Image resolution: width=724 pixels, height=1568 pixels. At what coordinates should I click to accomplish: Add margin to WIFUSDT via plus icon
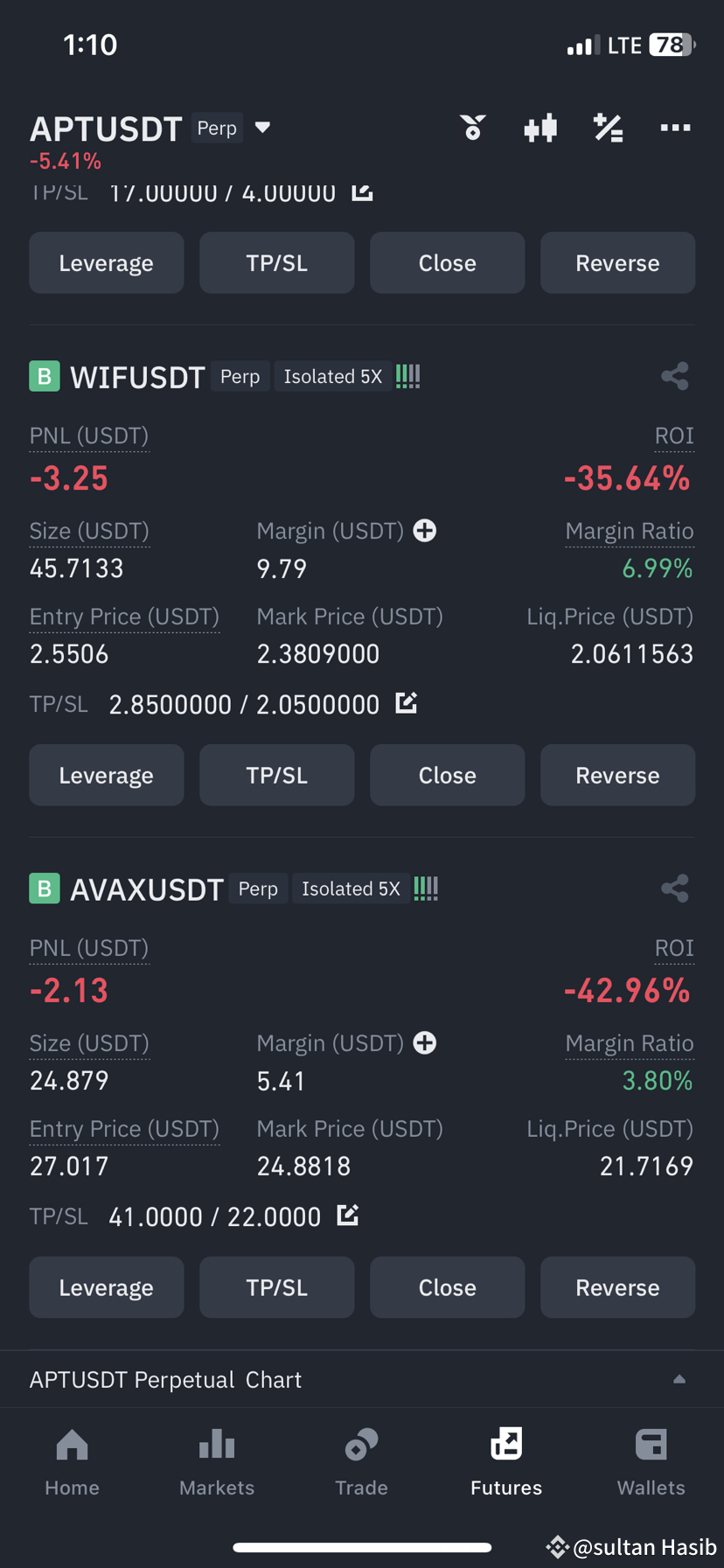pyautogui.click(x=424, y=530)
